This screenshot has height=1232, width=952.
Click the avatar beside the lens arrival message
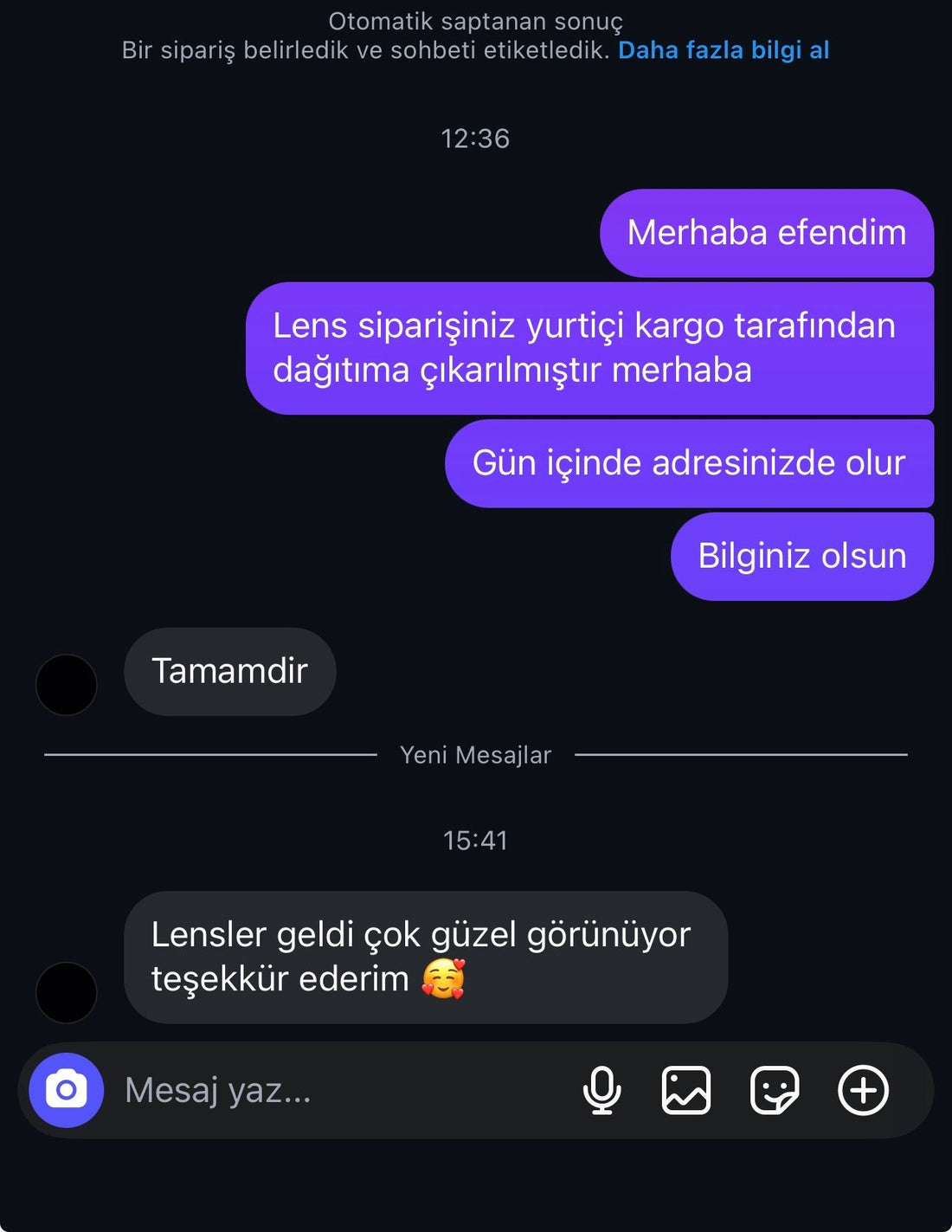click(x=68, y=992)
